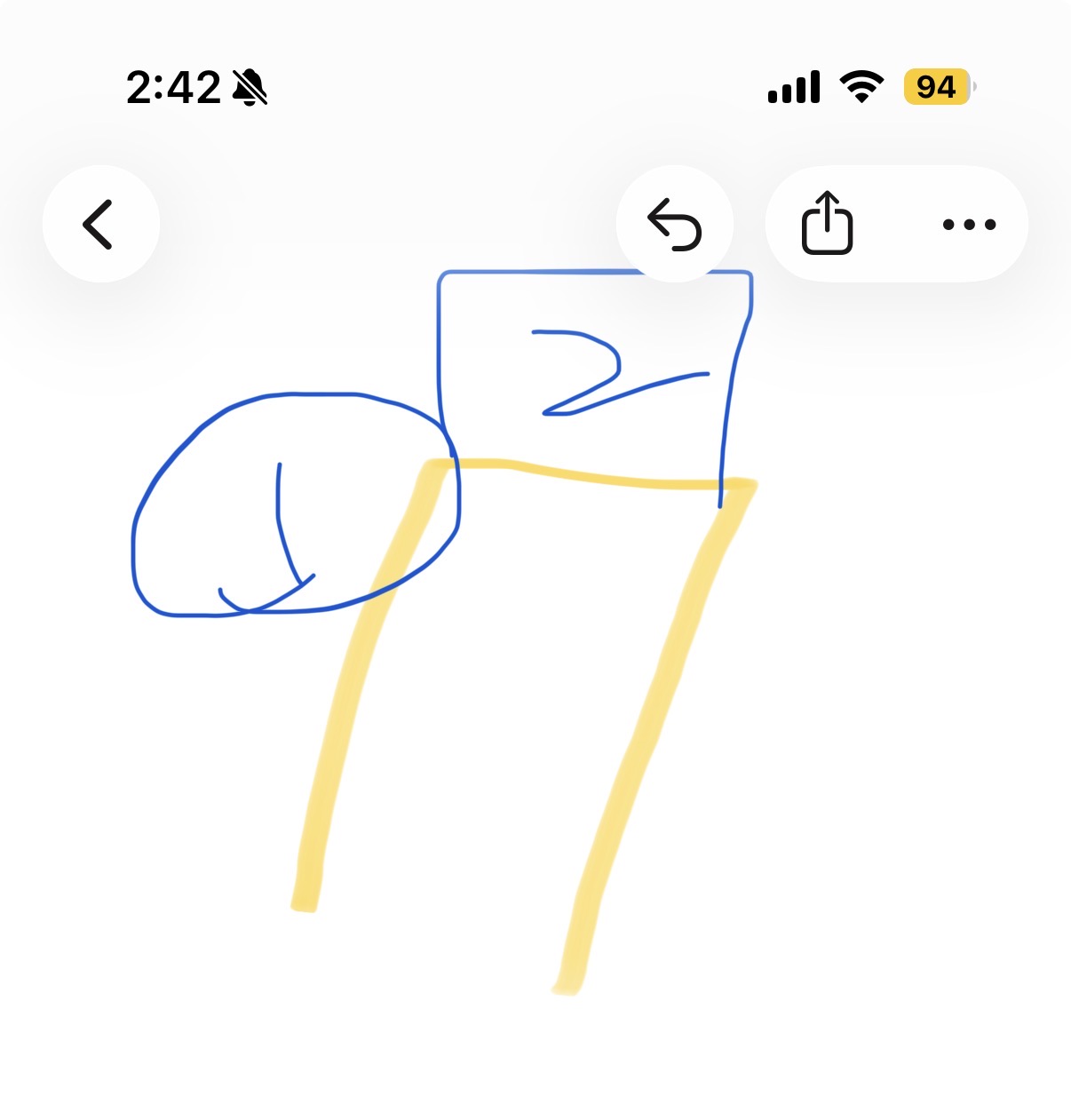Viewport: 1071px width, 1120px height.
Task: Tap the cellular signal bars icon
Action: click(792, 86)
